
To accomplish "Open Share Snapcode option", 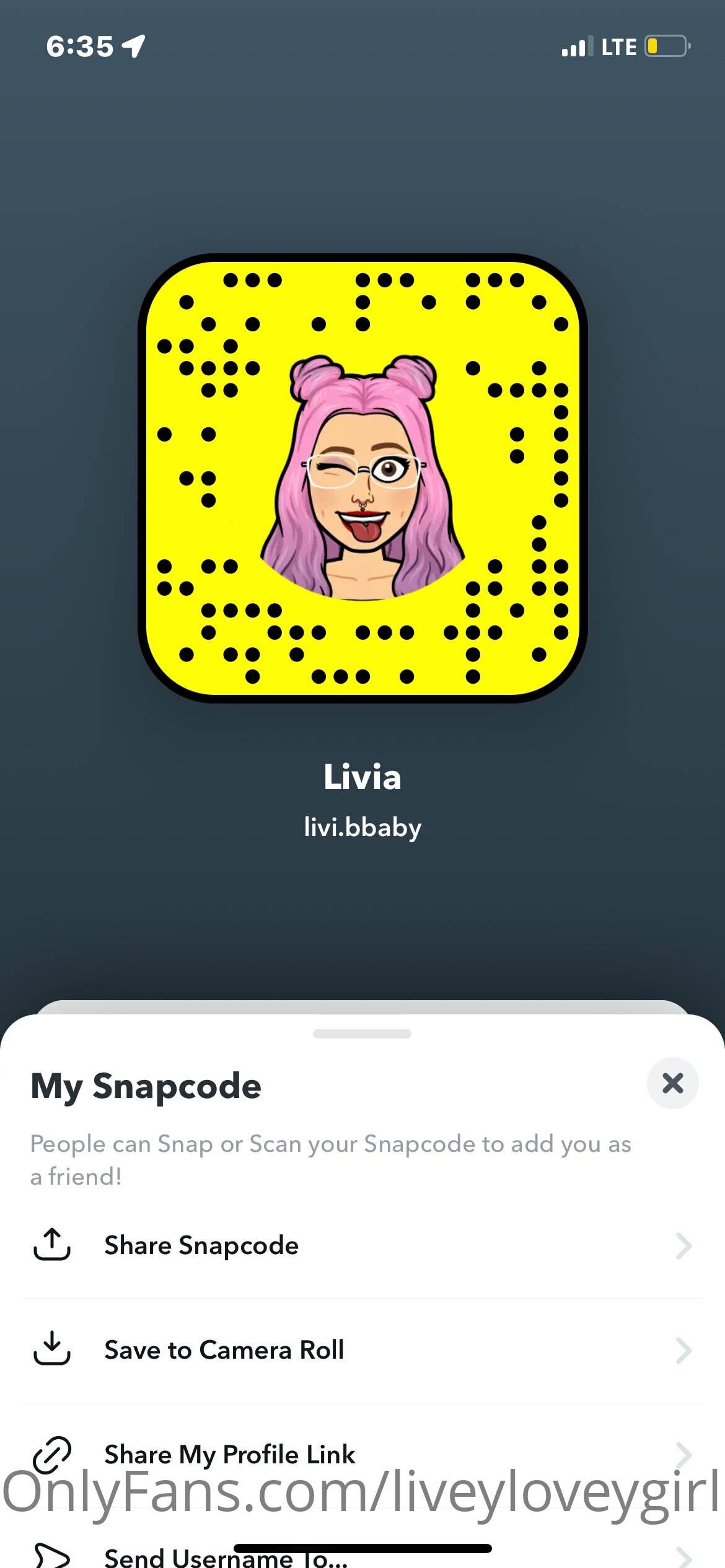I will (362, 1245).
